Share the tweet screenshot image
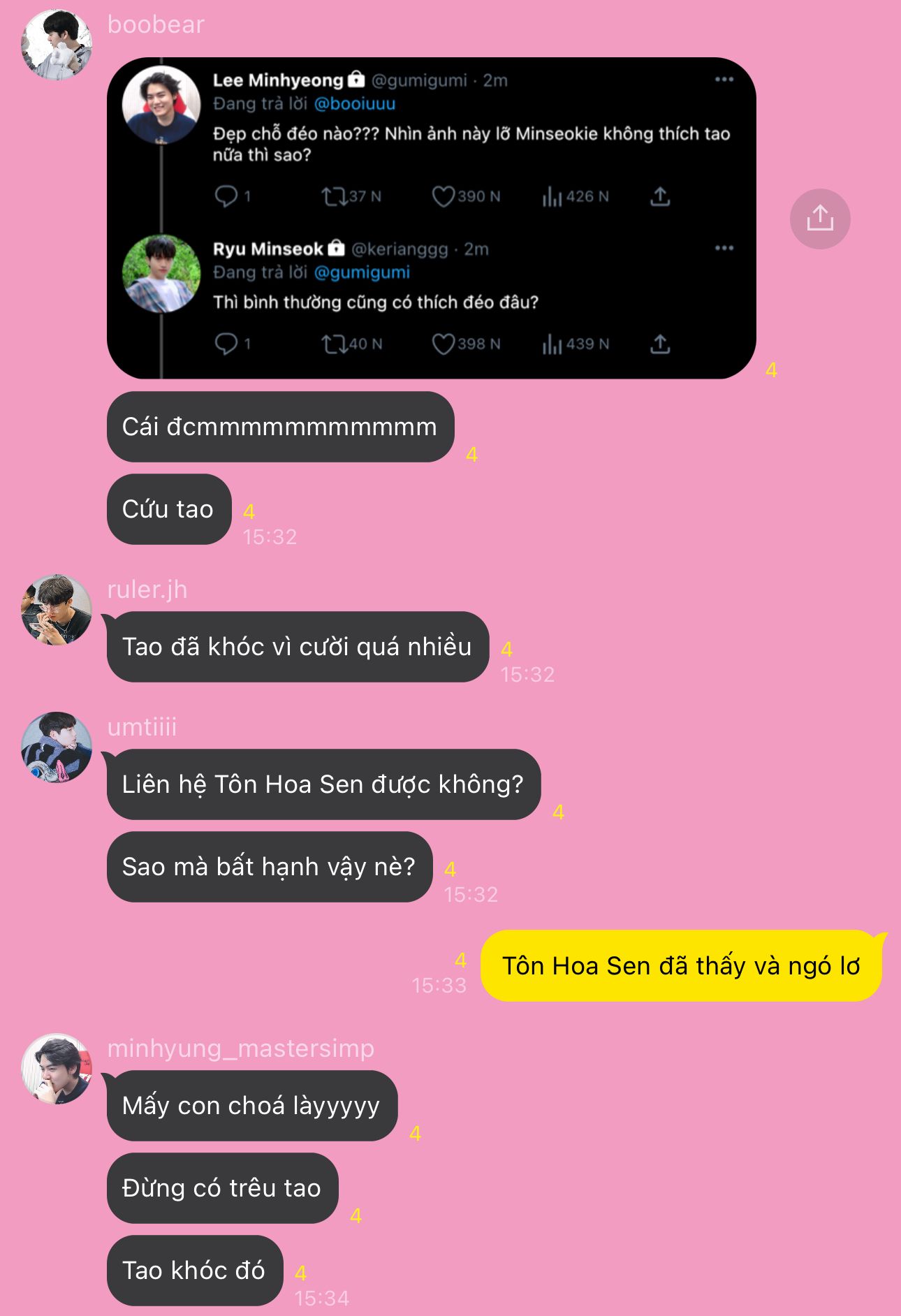The height and width of the screenshot is (1316, 901). coord(820,219)
